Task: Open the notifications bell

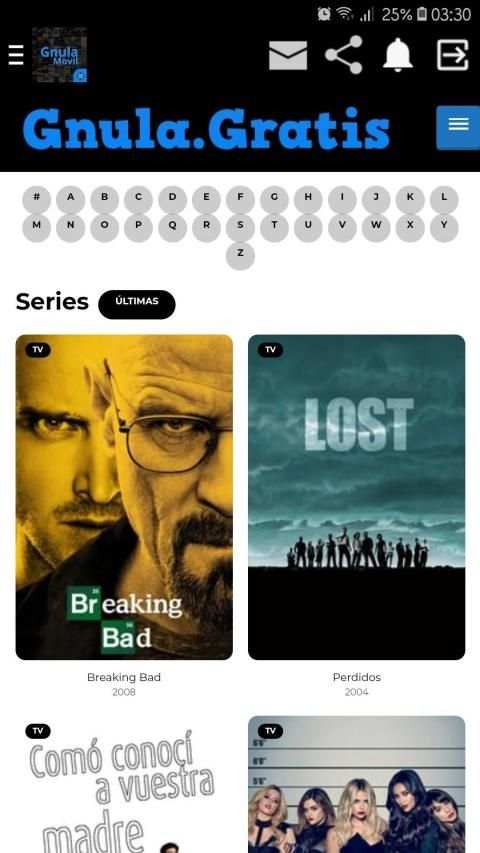Action: tap(398, 55)
